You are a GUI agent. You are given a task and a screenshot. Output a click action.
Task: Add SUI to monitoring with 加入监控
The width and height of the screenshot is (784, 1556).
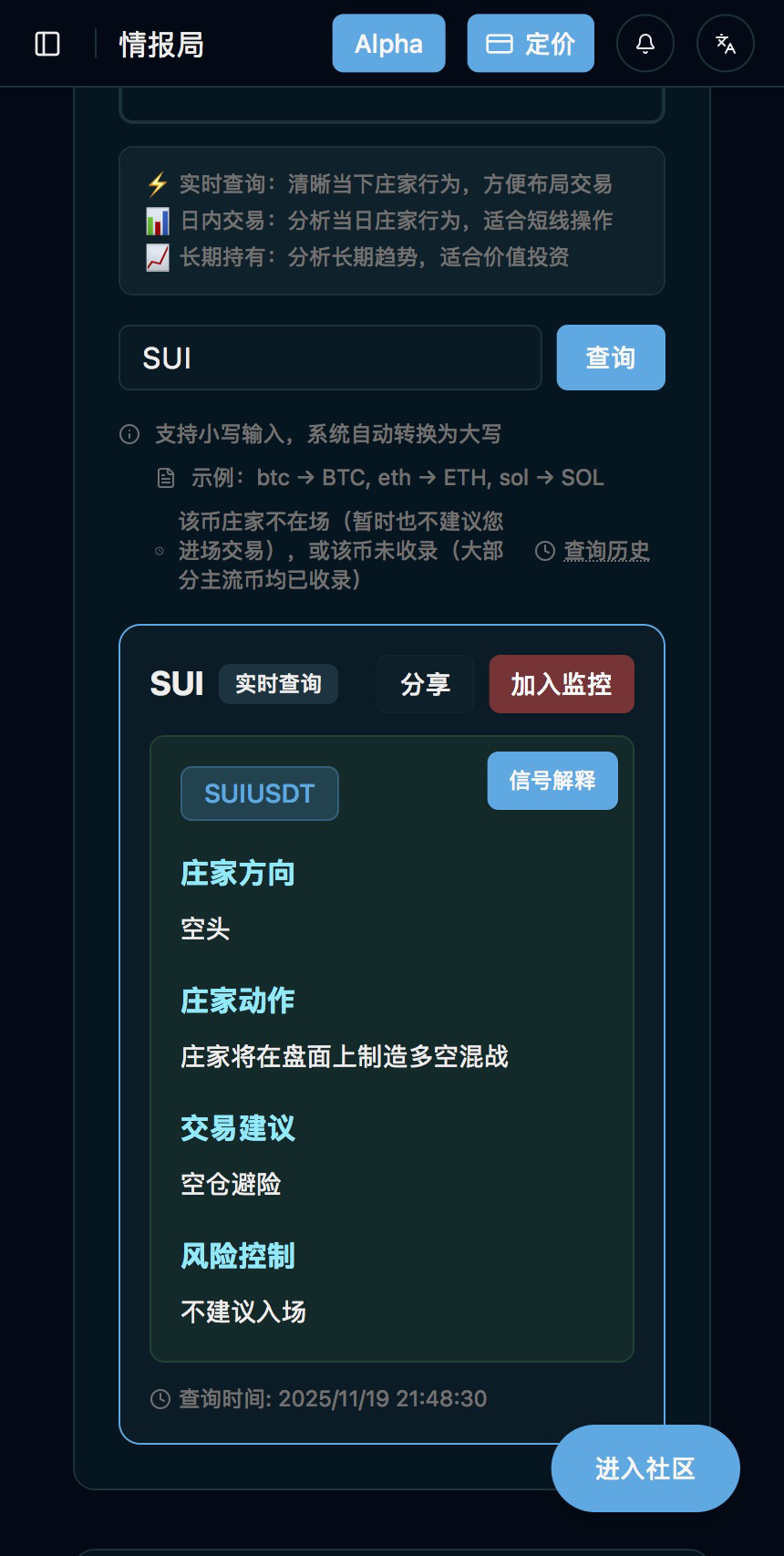(562, 684)
